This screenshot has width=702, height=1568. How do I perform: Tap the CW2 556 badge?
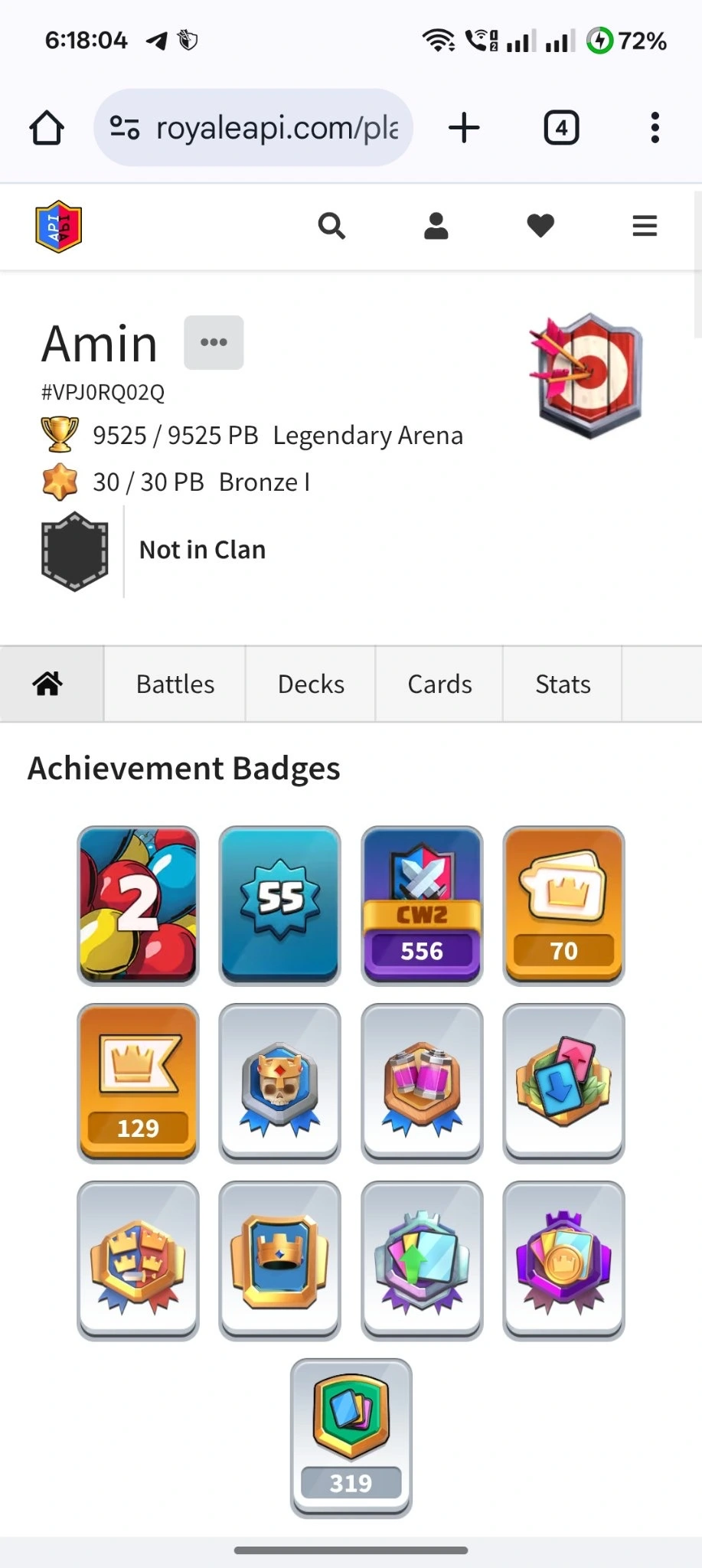422,905
